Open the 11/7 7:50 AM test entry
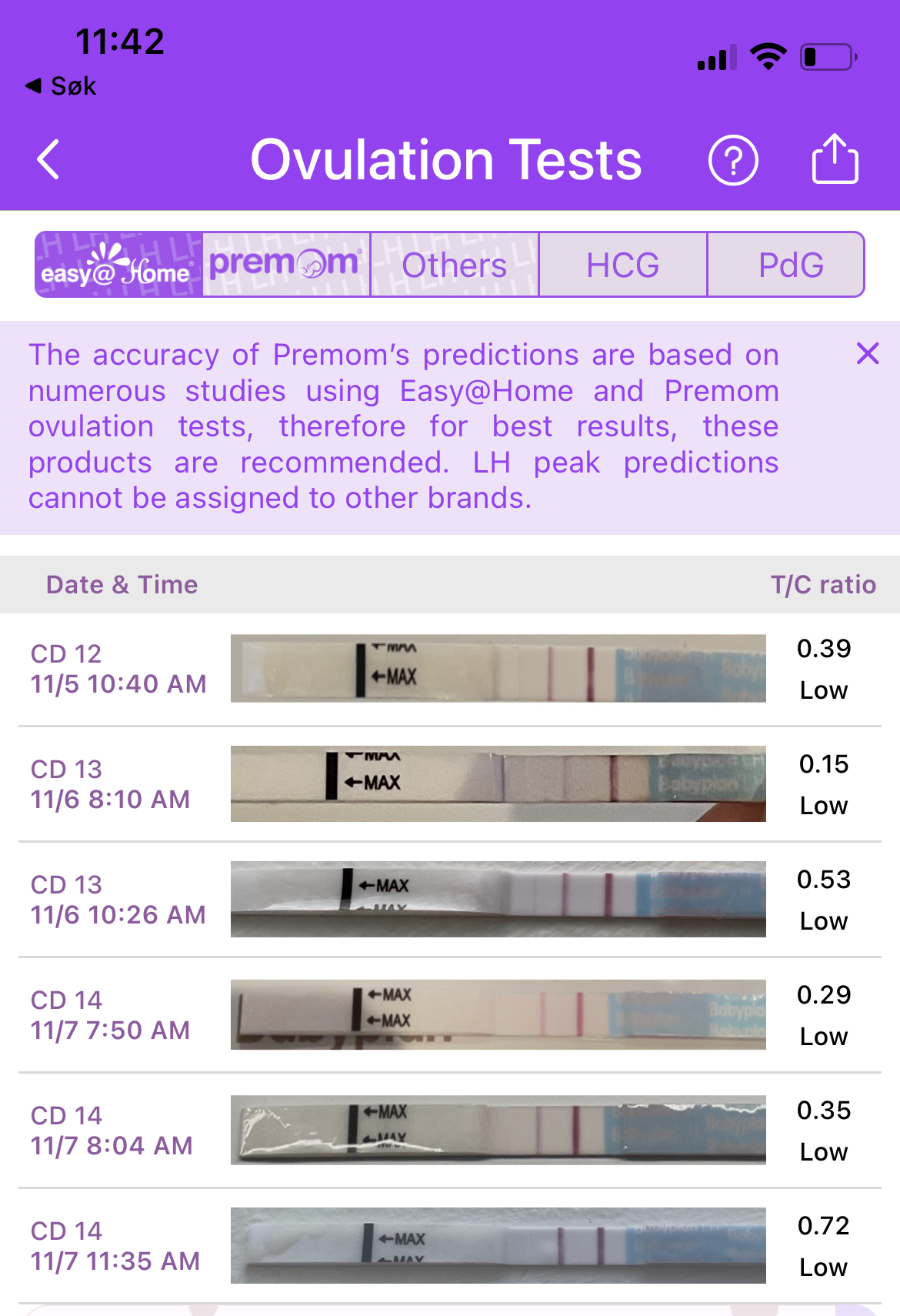Image resolution: width=900 pixels, height=1316 pixels. (449, 1014)
